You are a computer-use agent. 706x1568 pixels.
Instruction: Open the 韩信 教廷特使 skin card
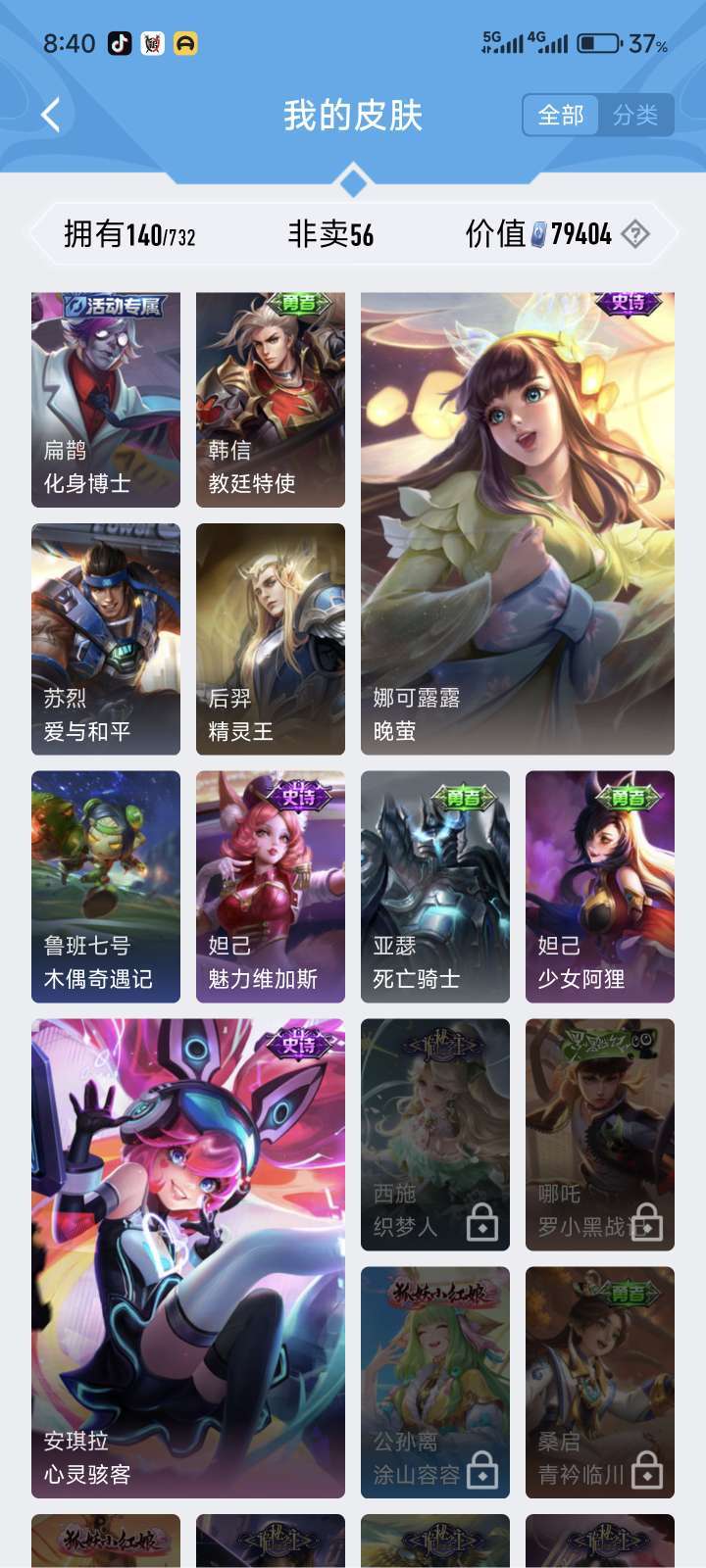coord(271,400)
